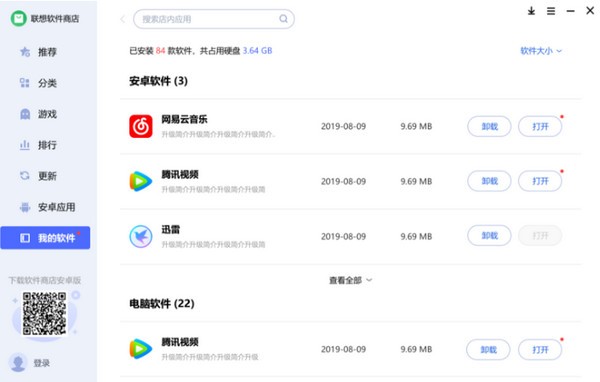
Task: Open the 安卓应用 section
Action: coord(47,207)
